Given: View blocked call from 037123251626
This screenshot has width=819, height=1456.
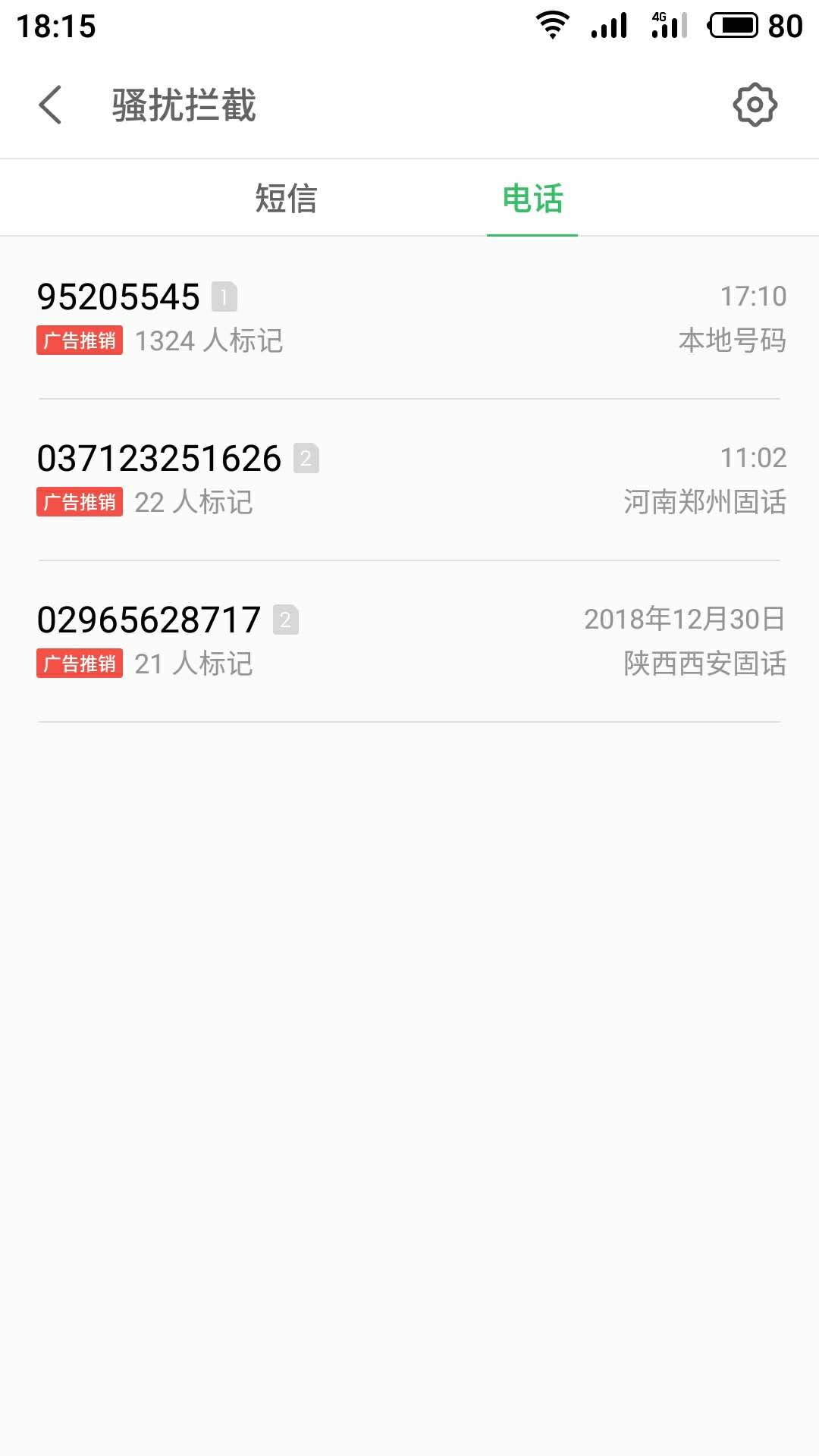Looking at the screenshot, I should (x=409, y=479).
